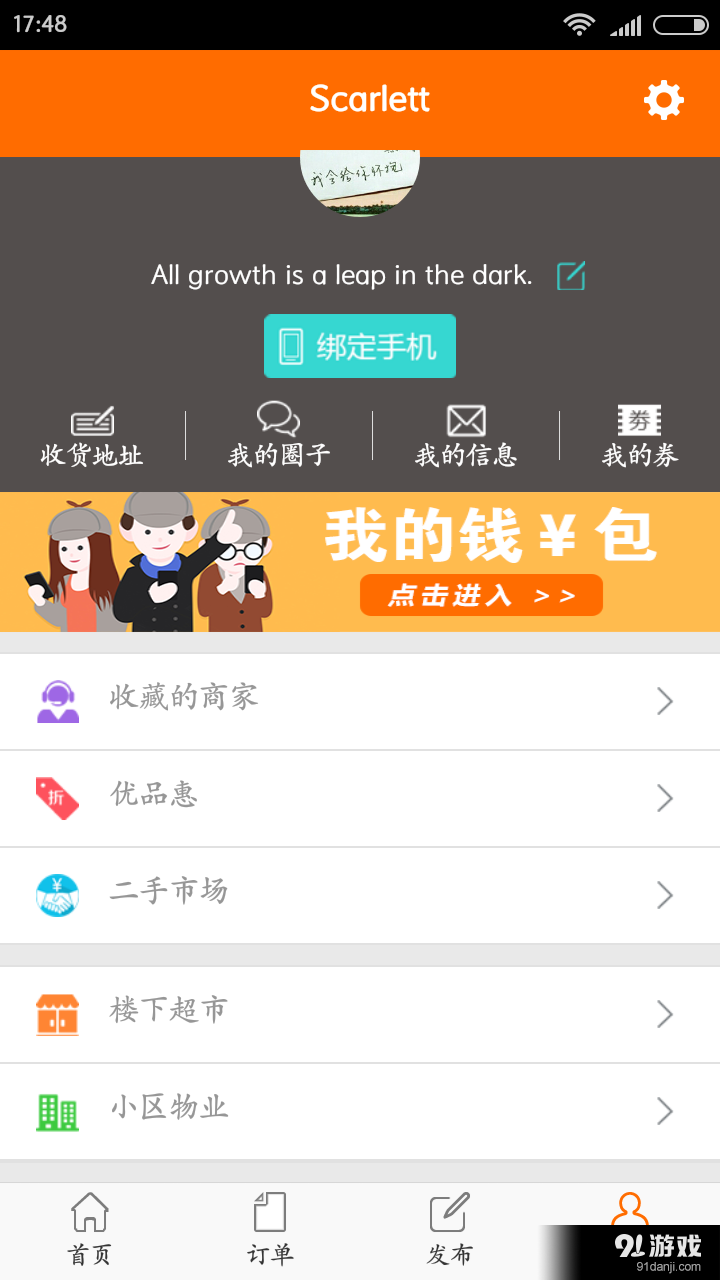Select the purple 收藏的商家 merchant icon
Image resolution: width=720 pixels, height=1280 pixels.
pyautogui.click(x=57, y=700)
